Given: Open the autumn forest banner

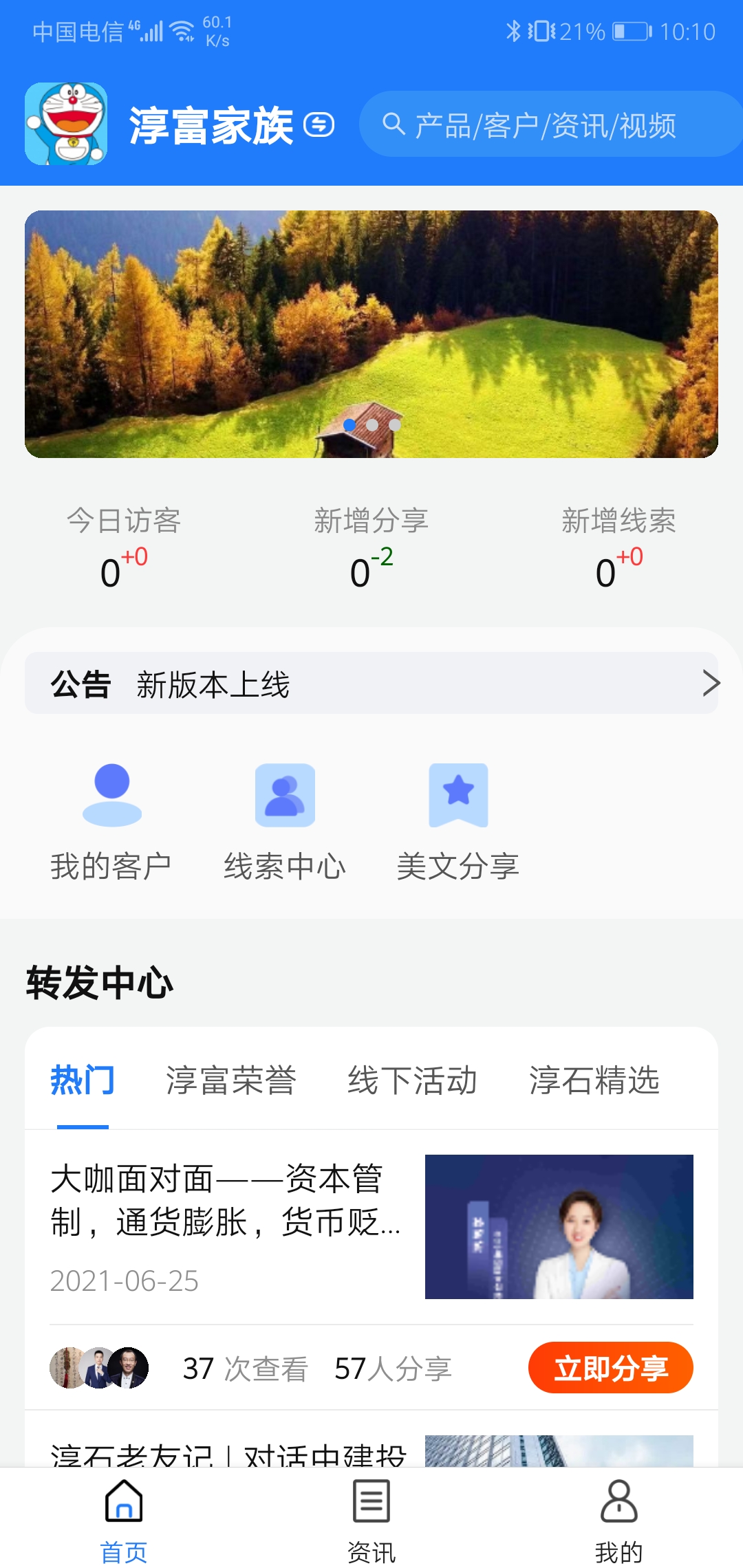Looking at the screenshot, I should [x=371, y=334].
